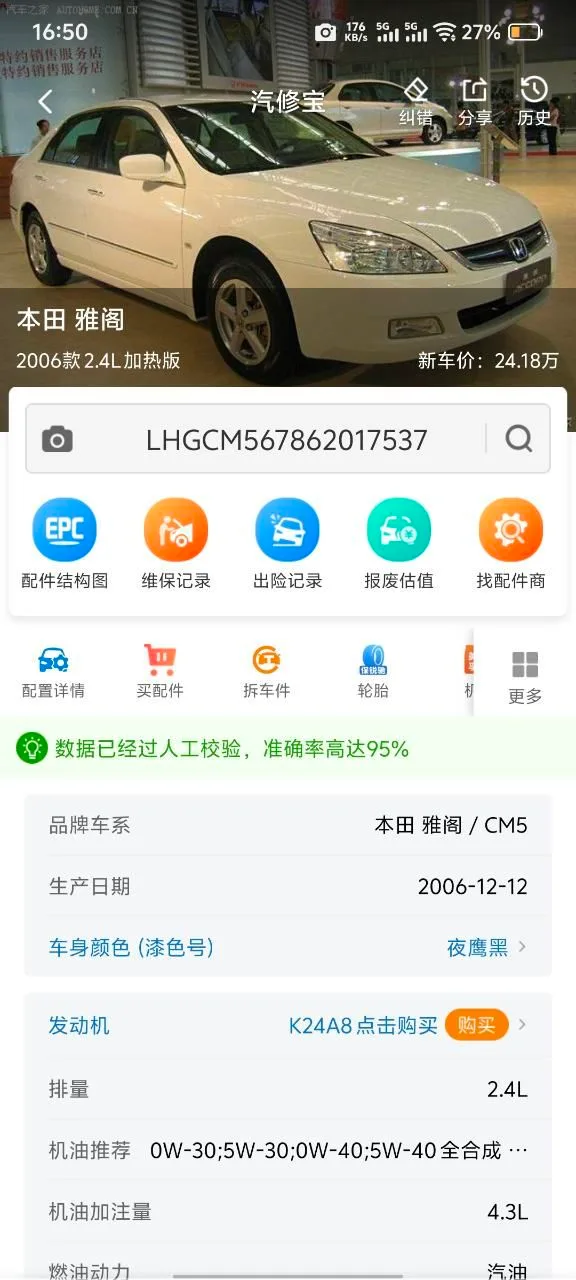
Task: Tap the magnifier search icon beside VIN
Action: pos(519,439)
